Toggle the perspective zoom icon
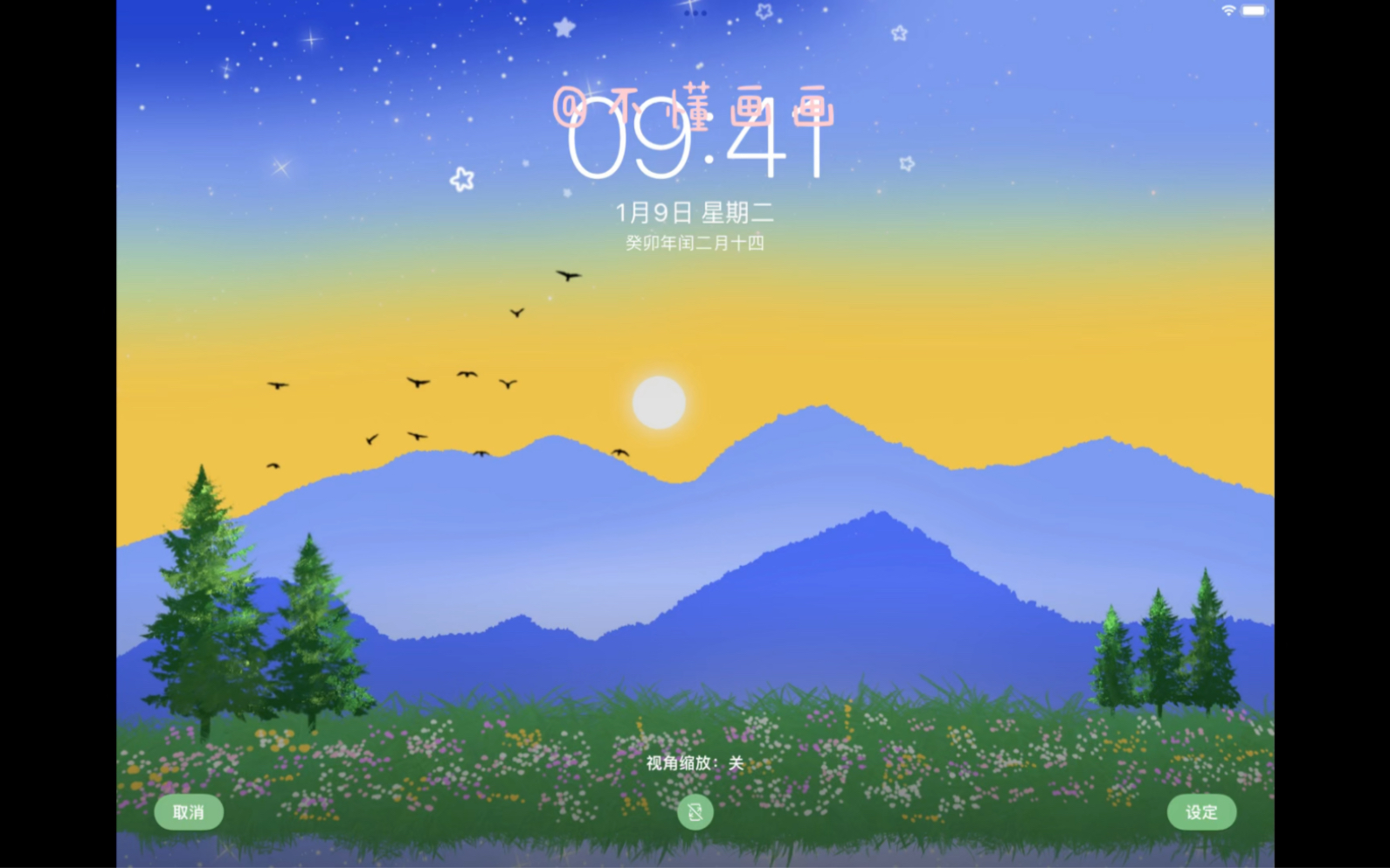This screenshot has width=1390, height=868. click(695, 813)
